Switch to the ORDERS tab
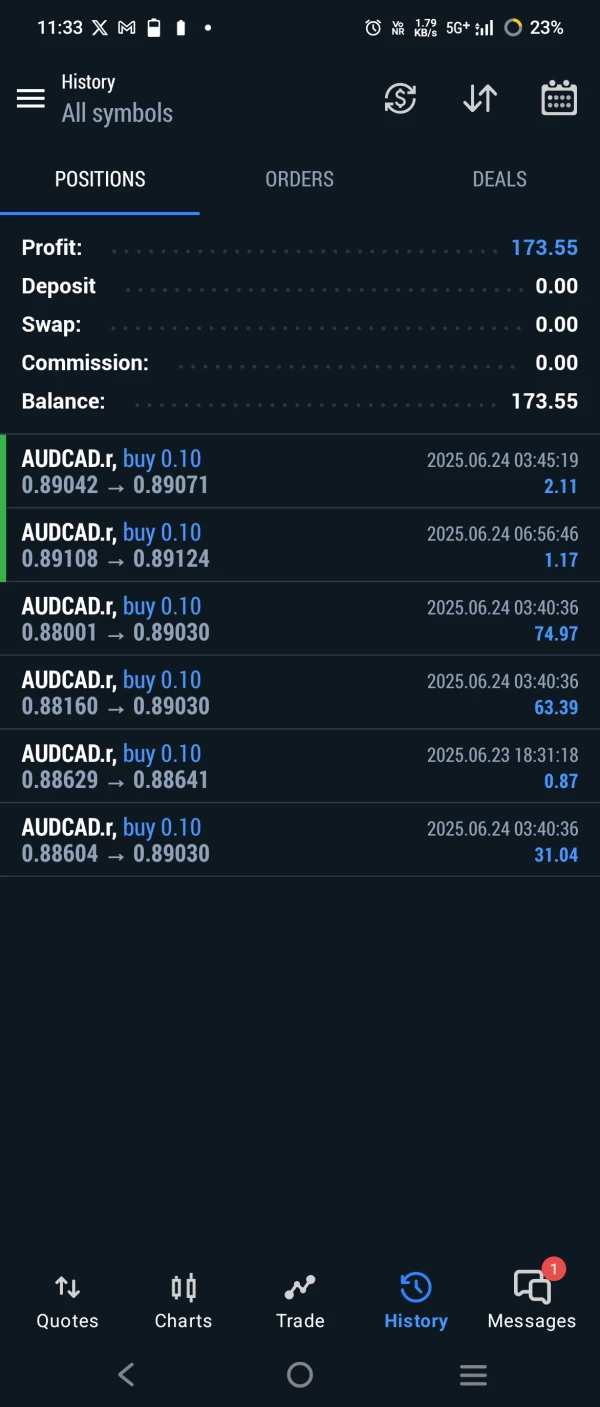Screen dimensions: 600x1407 [299, 179]
